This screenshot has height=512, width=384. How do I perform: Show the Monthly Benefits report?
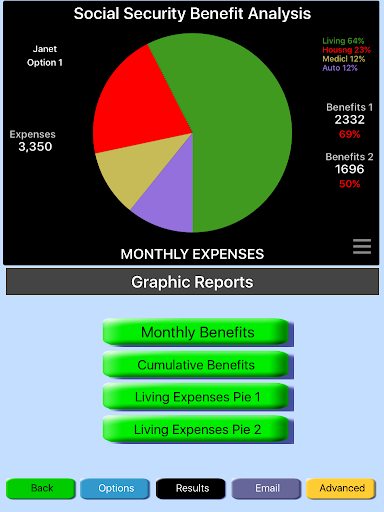197,332
